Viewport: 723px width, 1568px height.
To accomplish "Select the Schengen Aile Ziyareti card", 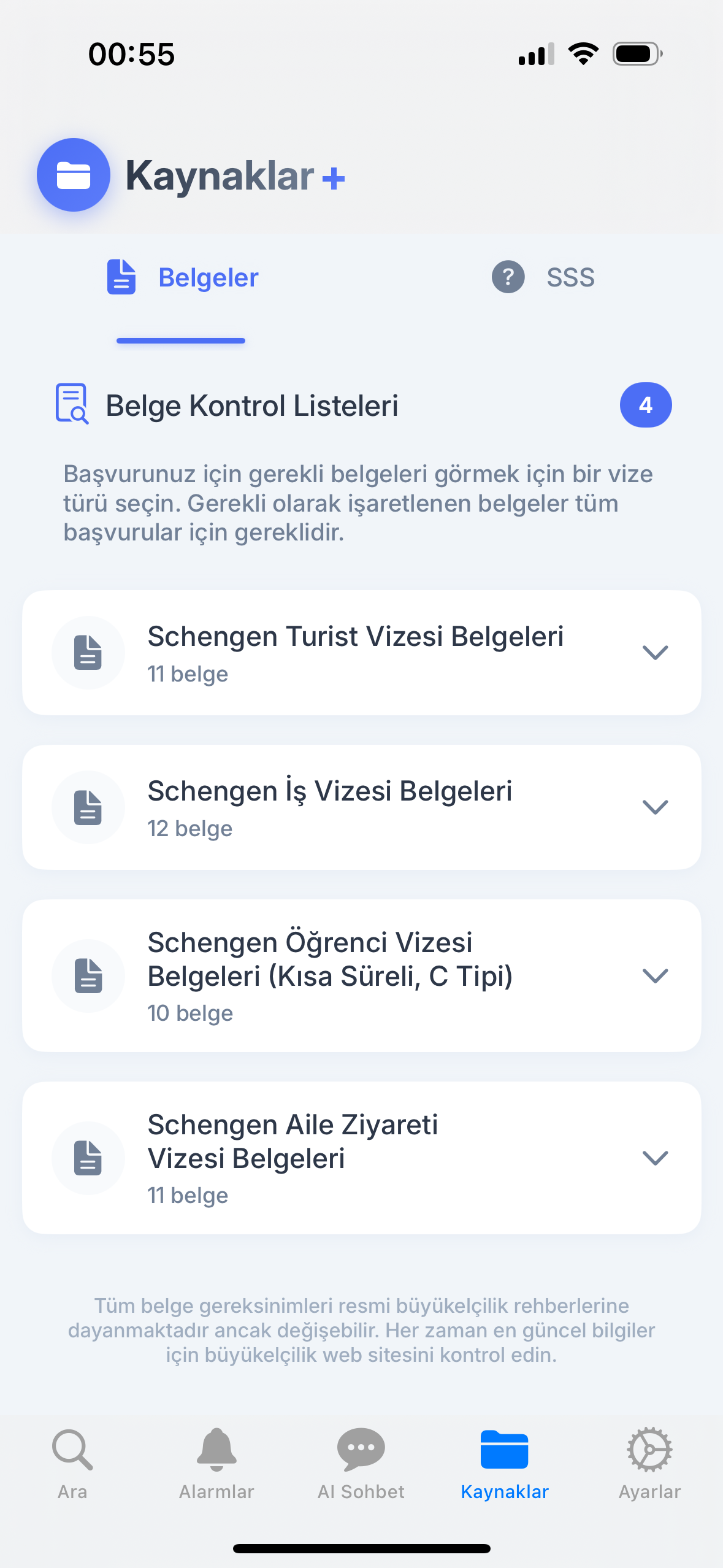I will [361, 1157].
